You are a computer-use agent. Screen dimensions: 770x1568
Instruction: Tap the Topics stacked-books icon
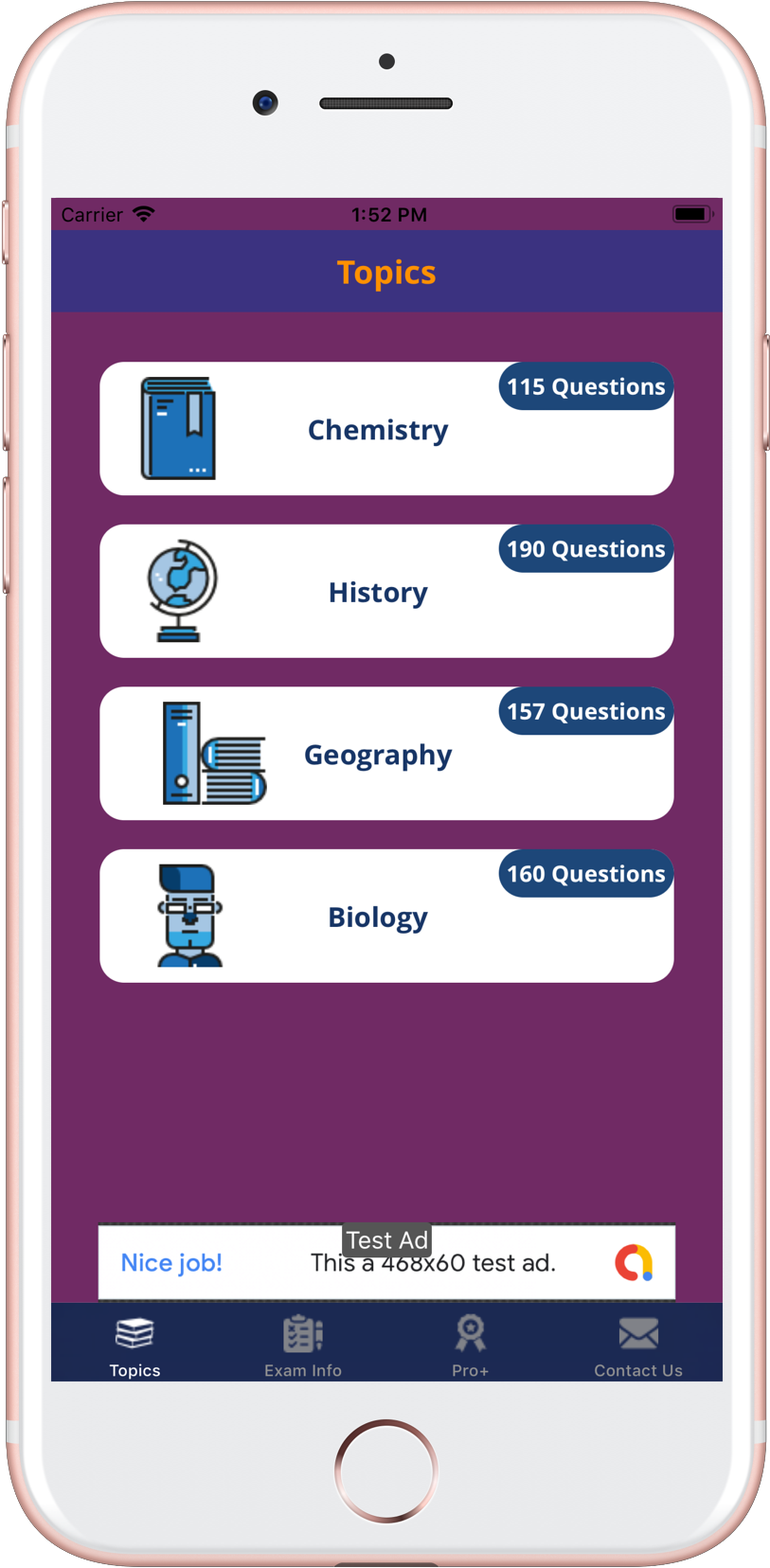coord(134,1329)
